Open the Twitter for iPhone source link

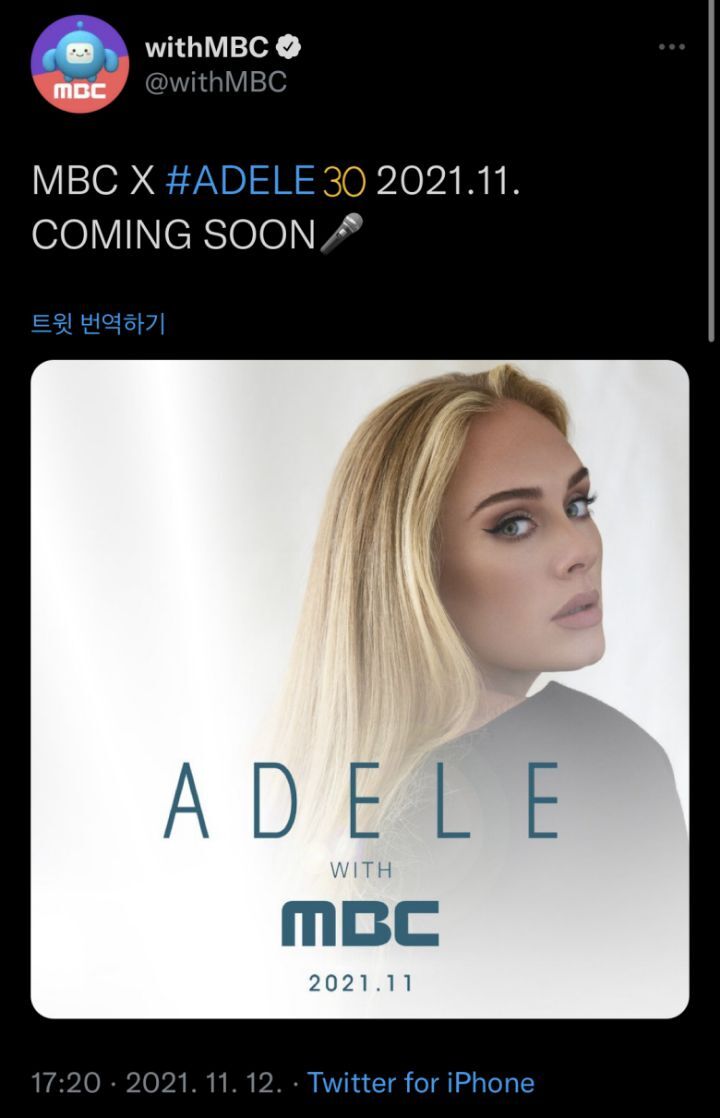(421, 1082)
